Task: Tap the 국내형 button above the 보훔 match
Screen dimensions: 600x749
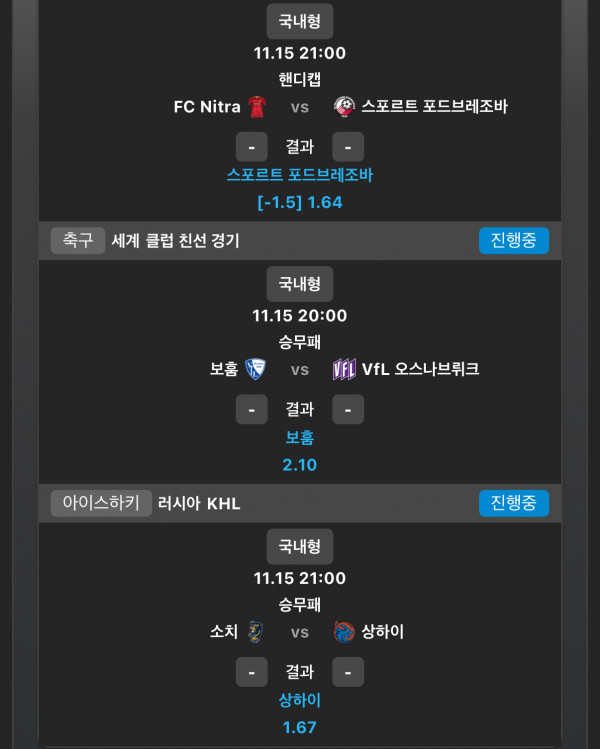Action: point(300,284)
